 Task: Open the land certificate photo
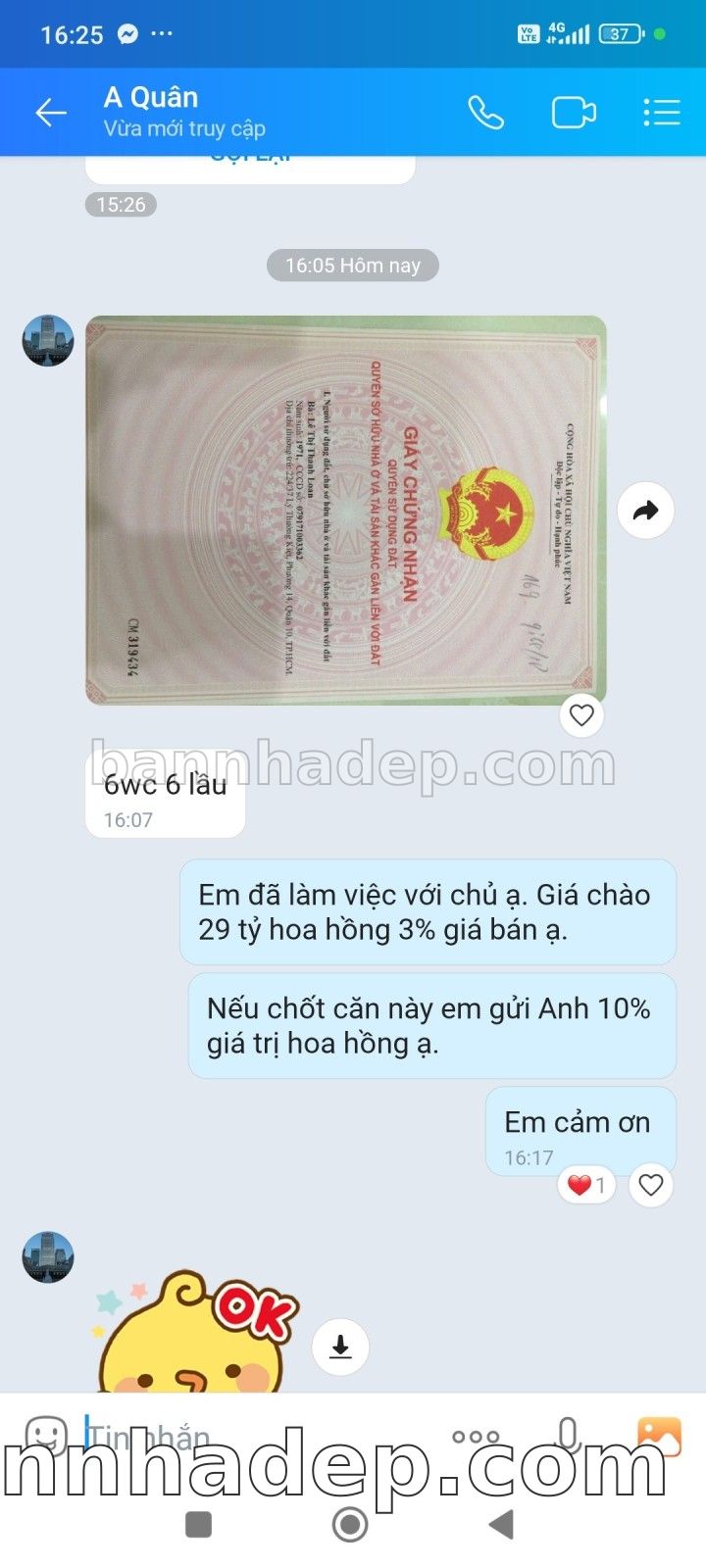point(345,510)
